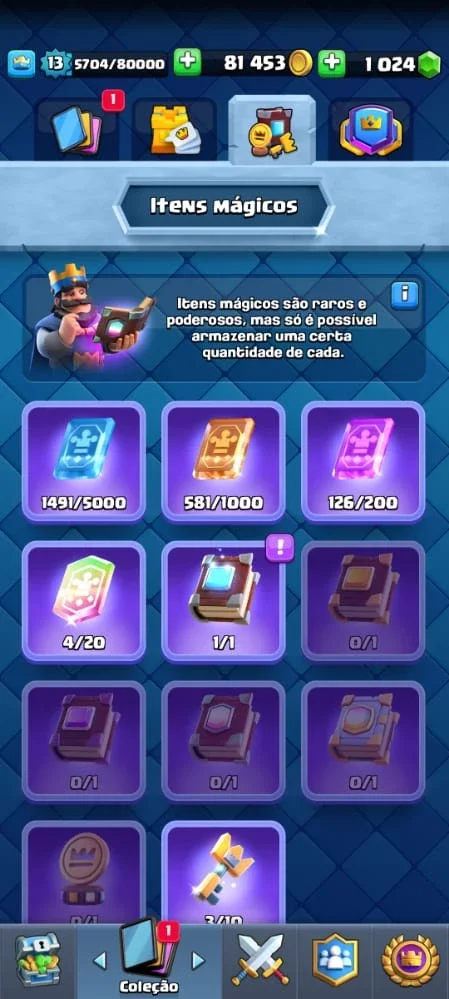This screenshot has height=999, width=449.
Task: Open the blue wild card 1491/5000
Action: [x=83, y=463]
